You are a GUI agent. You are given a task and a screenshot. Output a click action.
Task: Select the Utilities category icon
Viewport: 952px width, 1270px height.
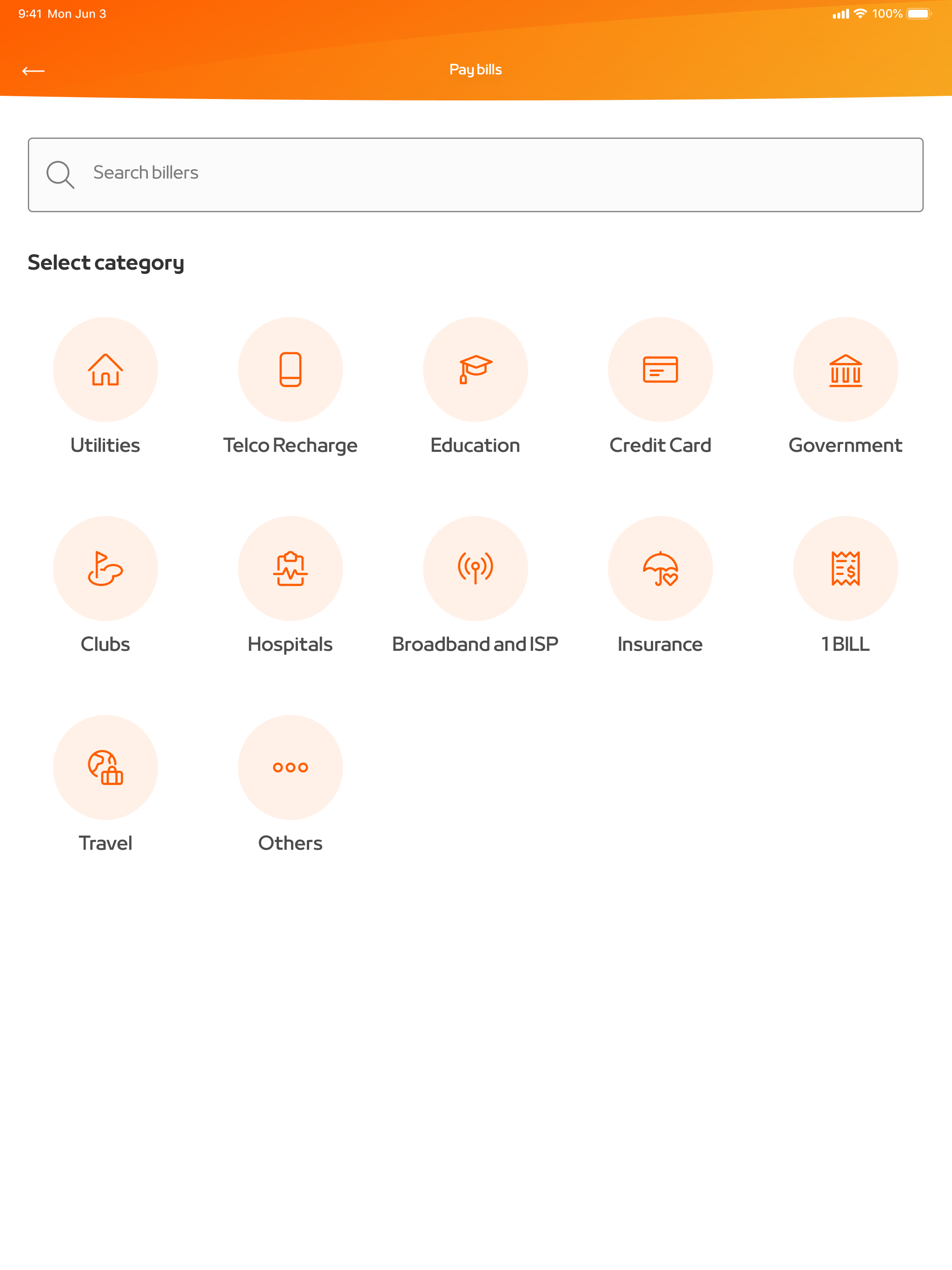coord(105,369)
